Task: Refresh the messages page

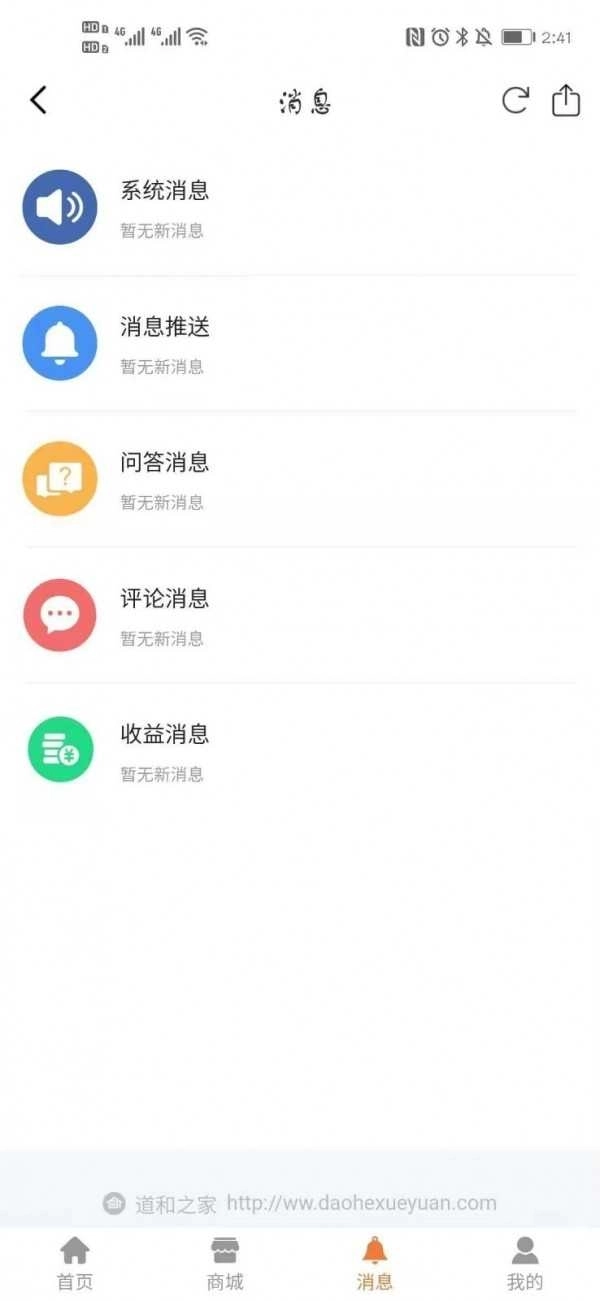Action: [x=515, y=100]
